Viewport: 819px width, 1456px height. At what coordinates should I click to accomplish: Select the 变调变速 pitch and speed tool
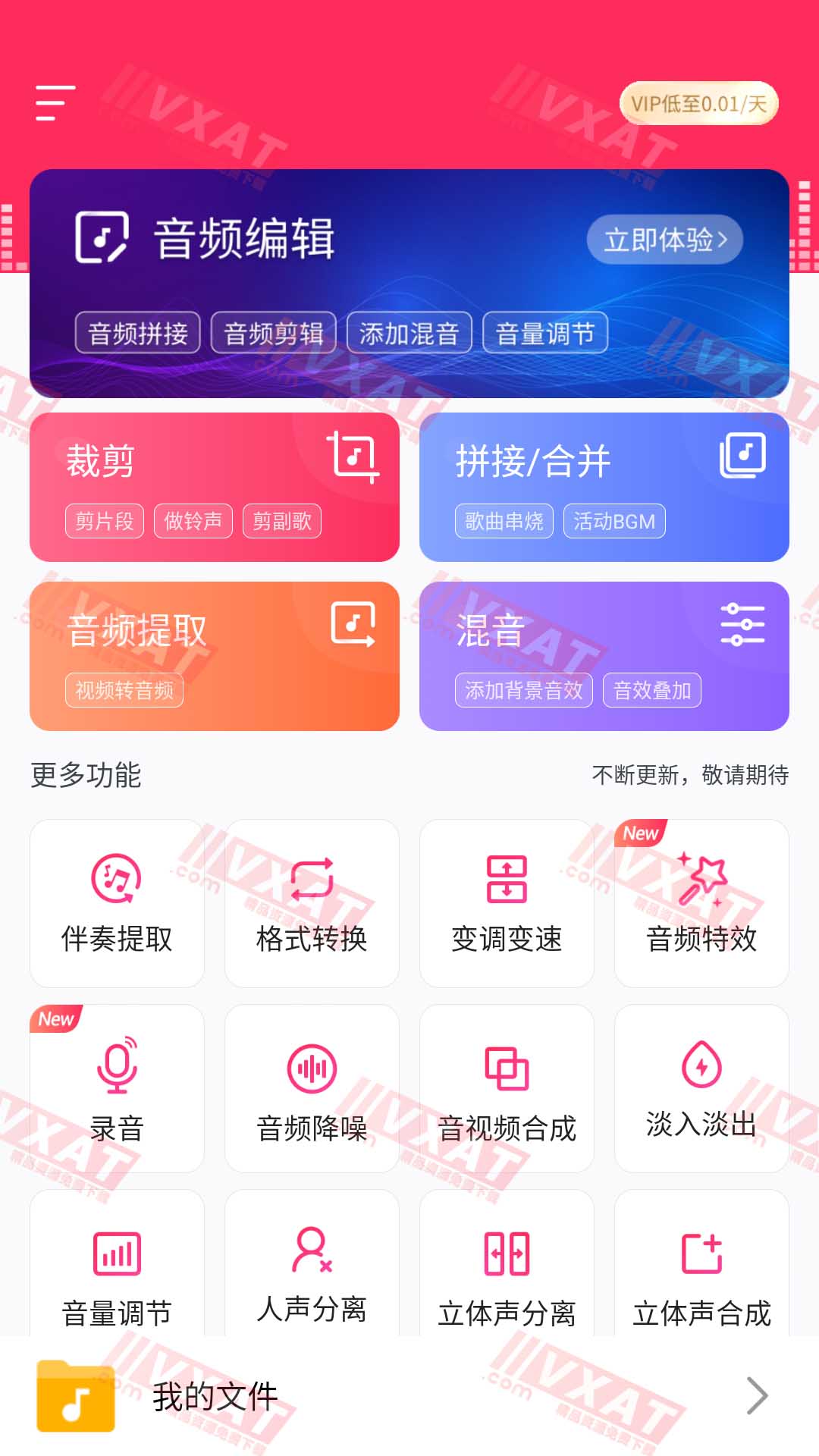(507, 902)
